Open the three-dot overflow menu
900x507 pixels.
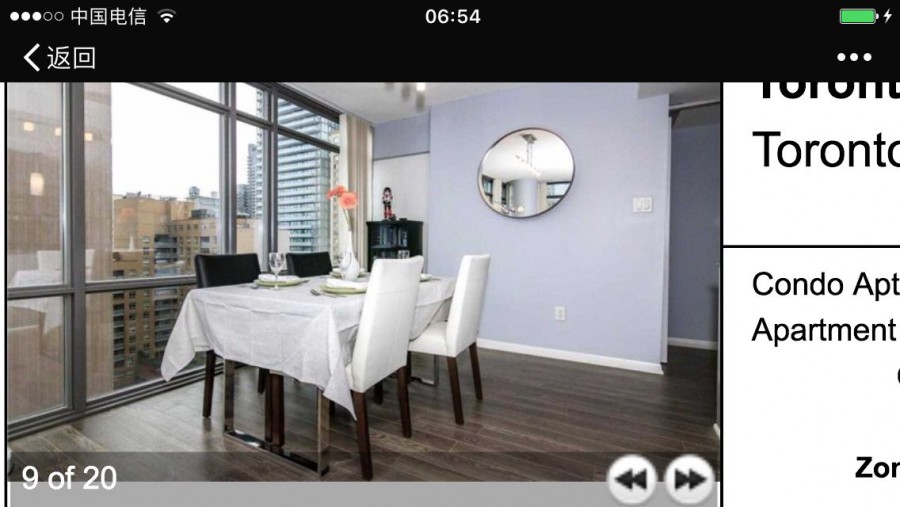click(854, 58)
